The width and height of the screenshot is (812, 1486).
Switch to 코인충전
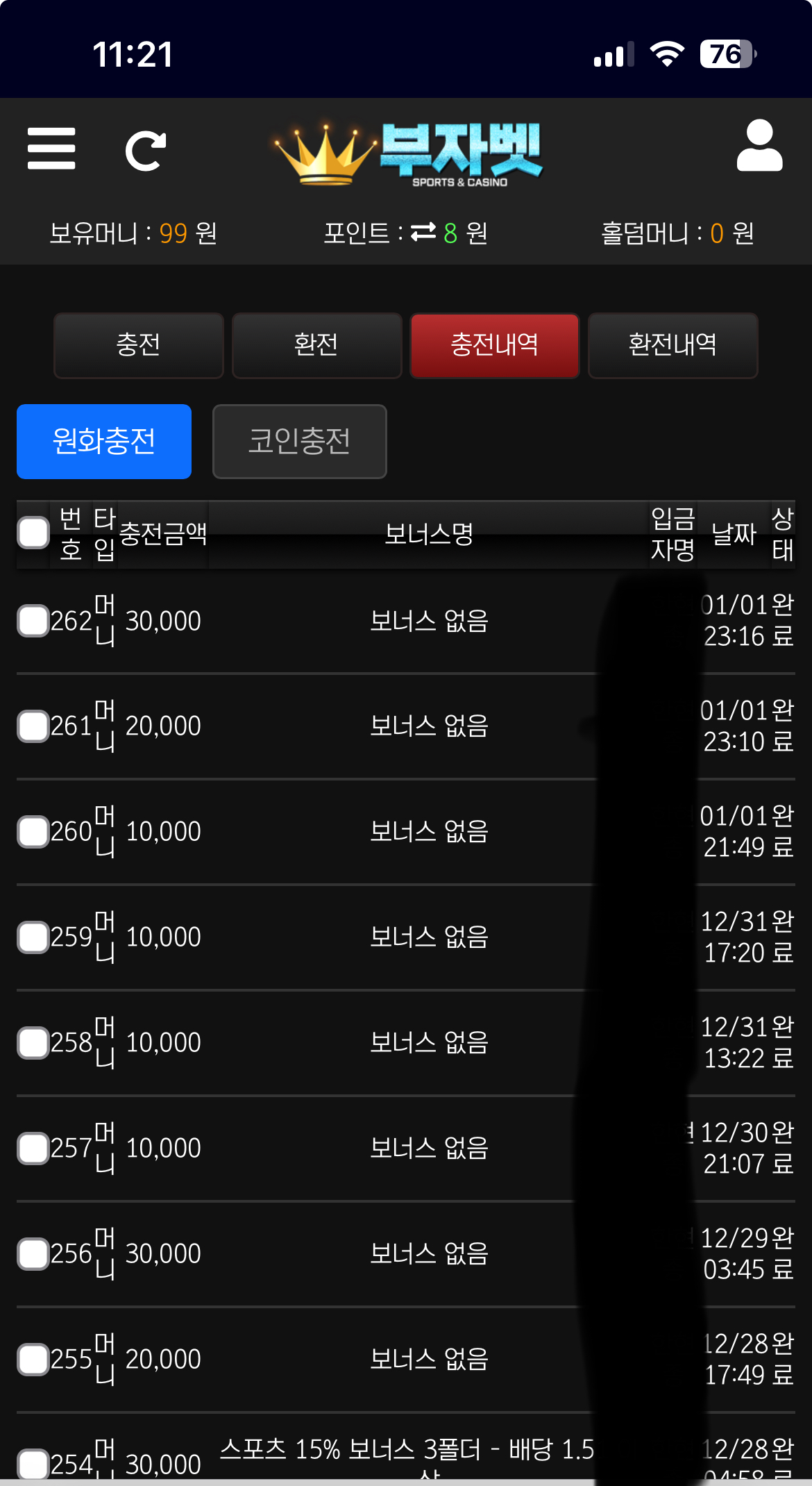(300, 442)
